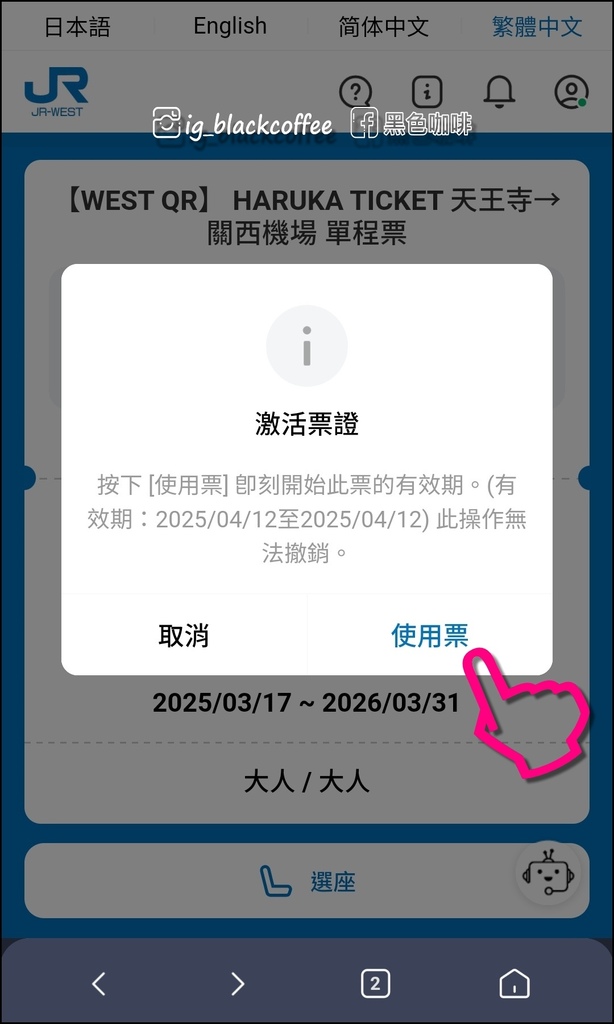Image resolution: width=614 pixels, height=1024 pixels.
Task: Open the chatbot assistant robot icon
Action: click(x=547, y=872)
